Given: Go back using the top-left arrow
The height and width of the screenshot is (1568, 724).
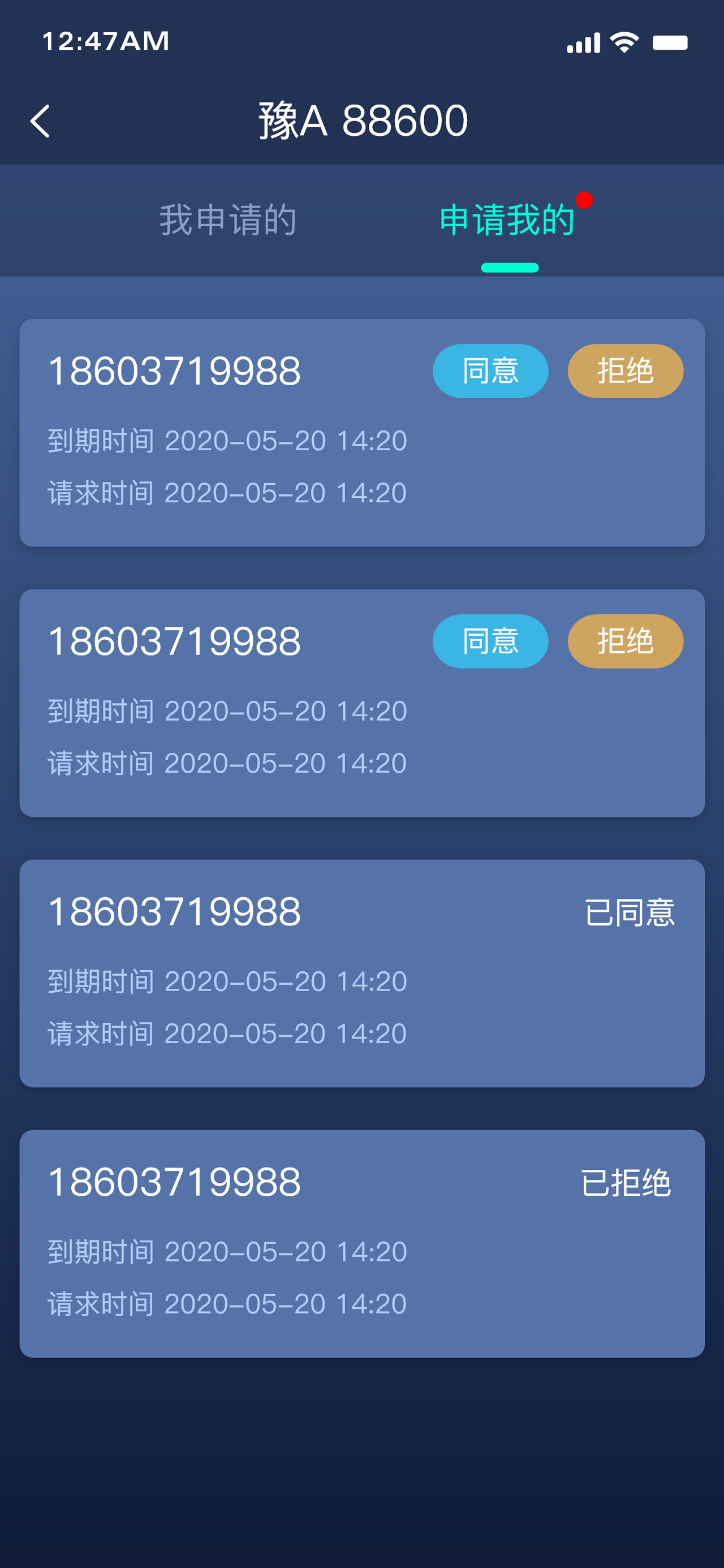Looking at the screenshot, I should pyautogui.click(x=40, y=121).
